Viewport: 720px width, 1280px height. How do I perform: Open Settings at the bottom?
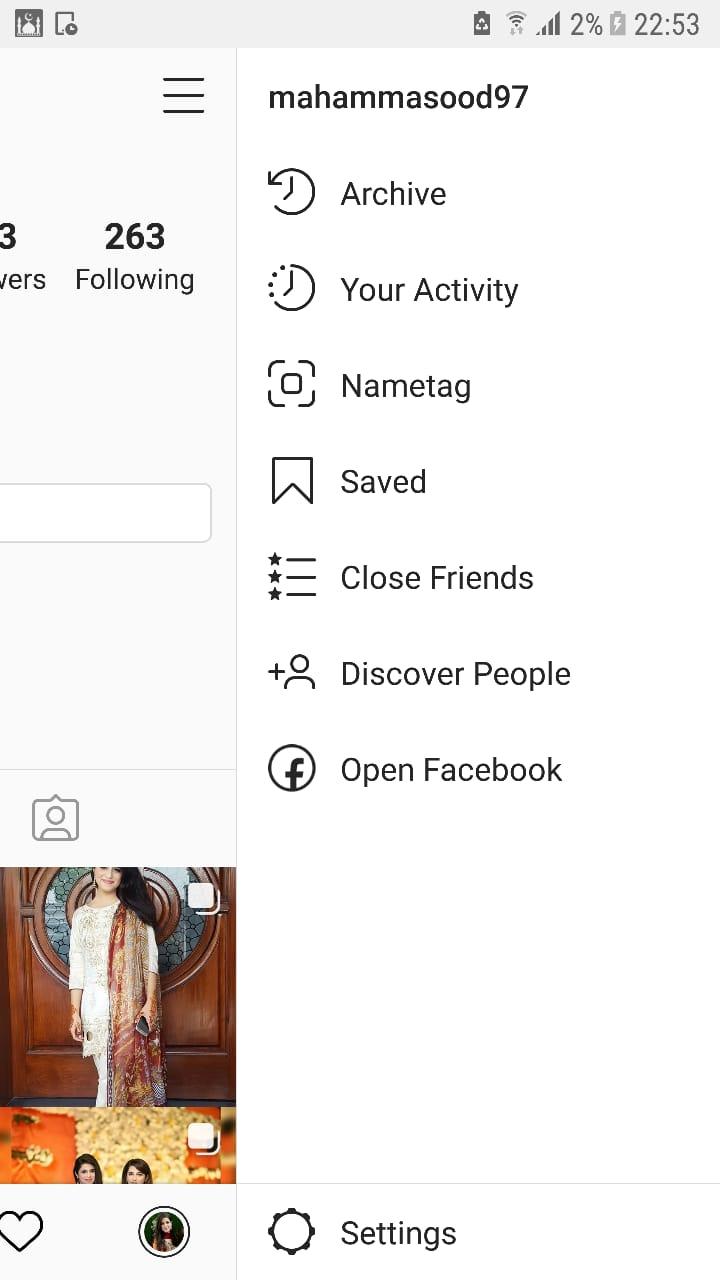pyautogui.click(x=397, y=1233)
